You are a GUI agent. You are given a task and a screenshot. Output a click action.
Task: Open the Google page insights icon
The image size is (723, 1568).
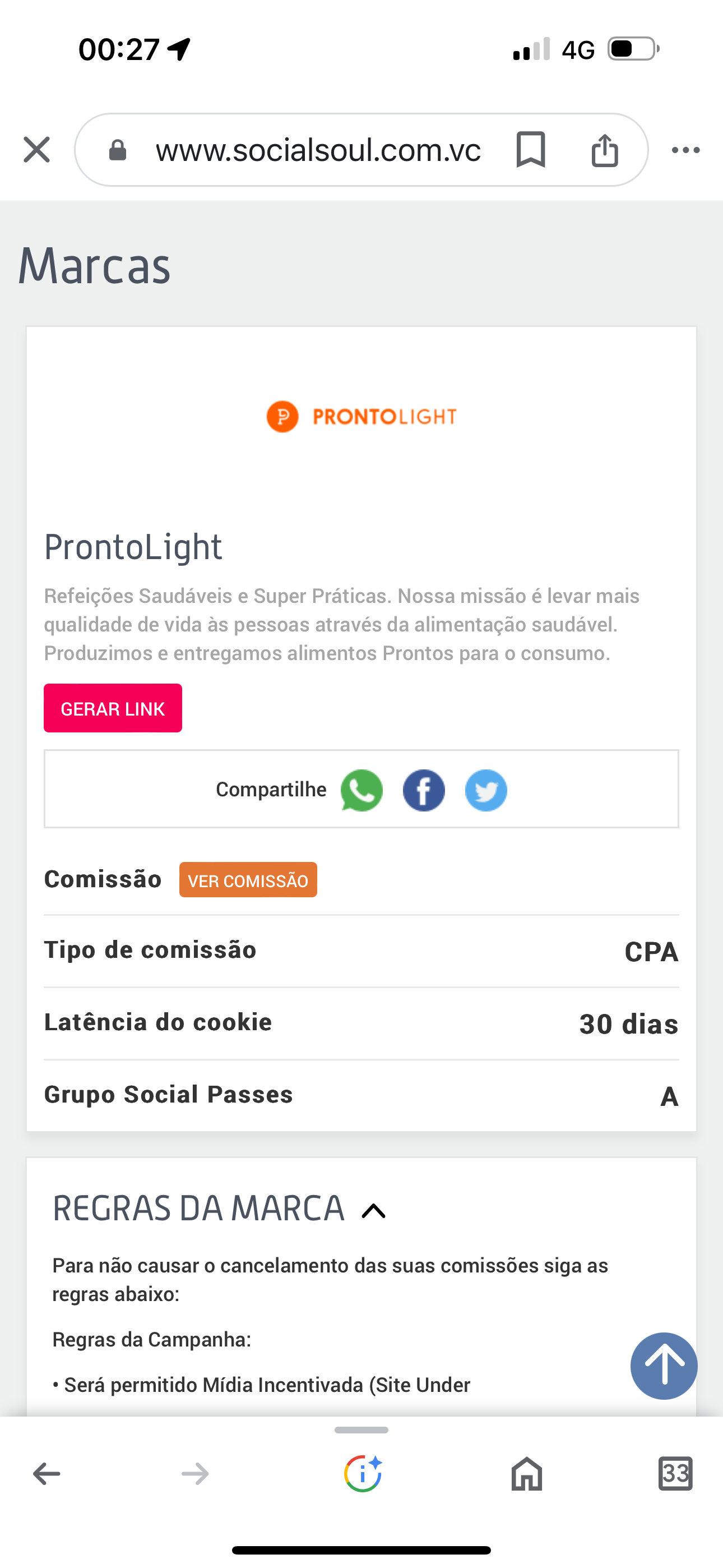click(x=363, y=1474)
